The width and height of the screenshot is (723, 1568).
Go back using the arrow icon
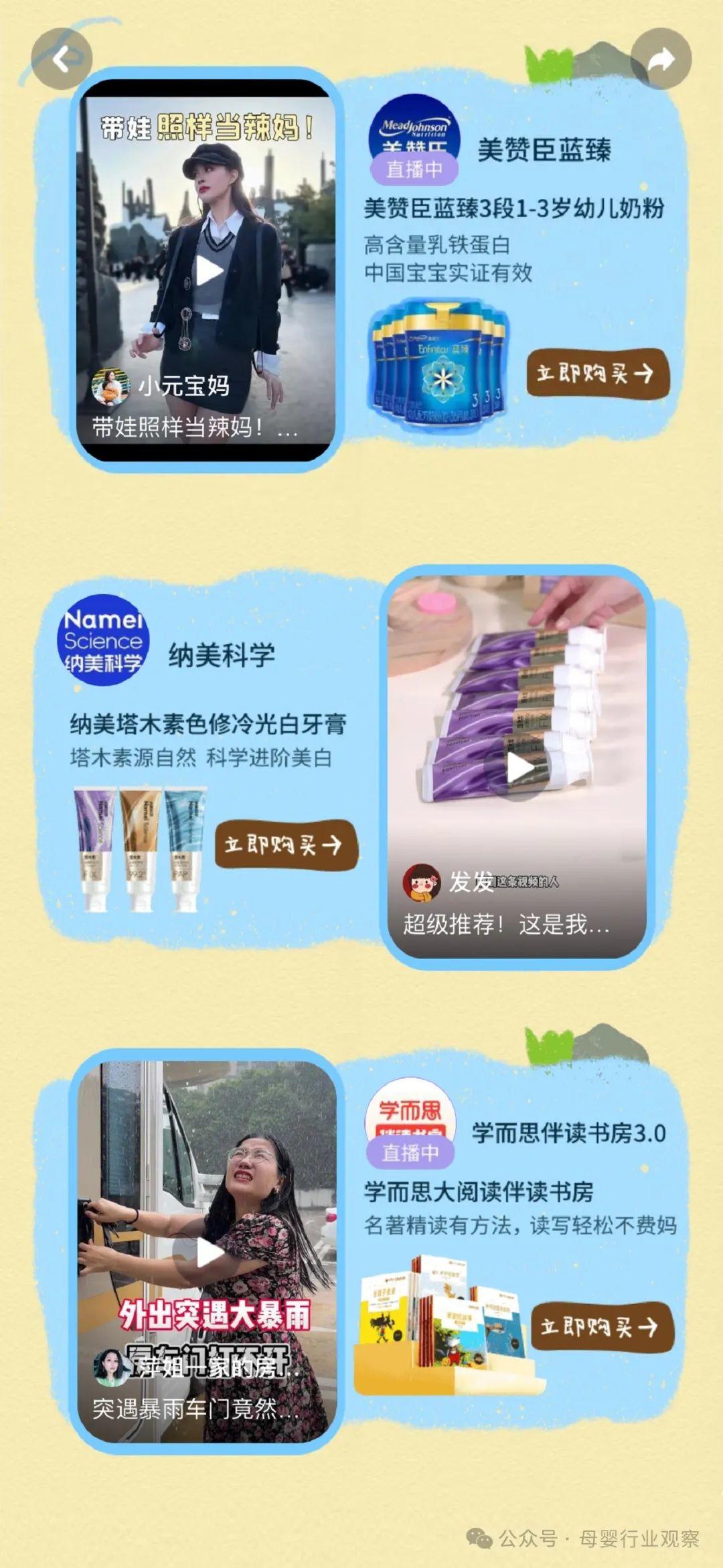61,60
